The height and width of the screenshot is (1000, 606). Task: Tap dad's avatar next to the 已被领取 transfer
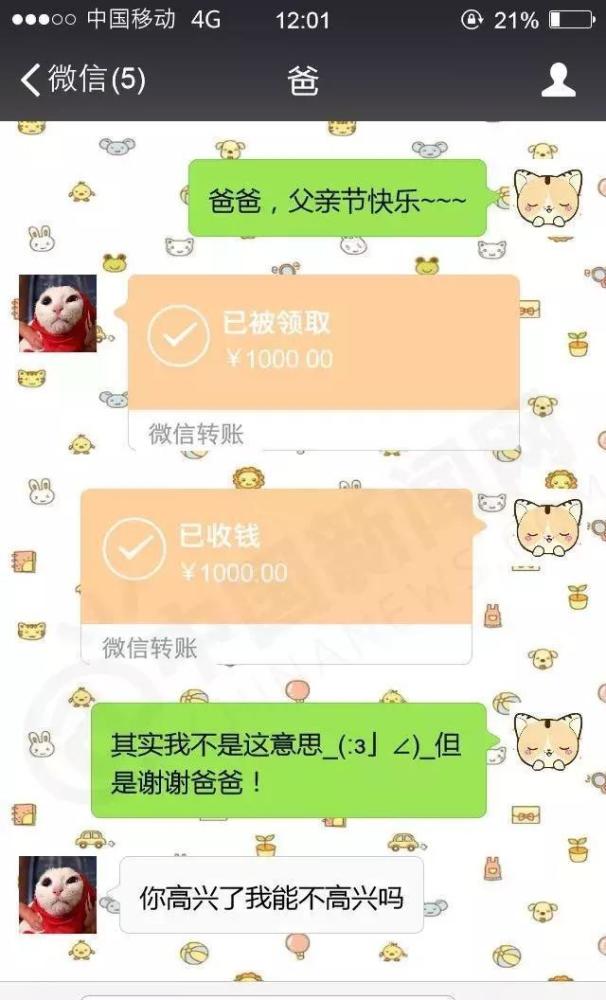tap(58, 313)
